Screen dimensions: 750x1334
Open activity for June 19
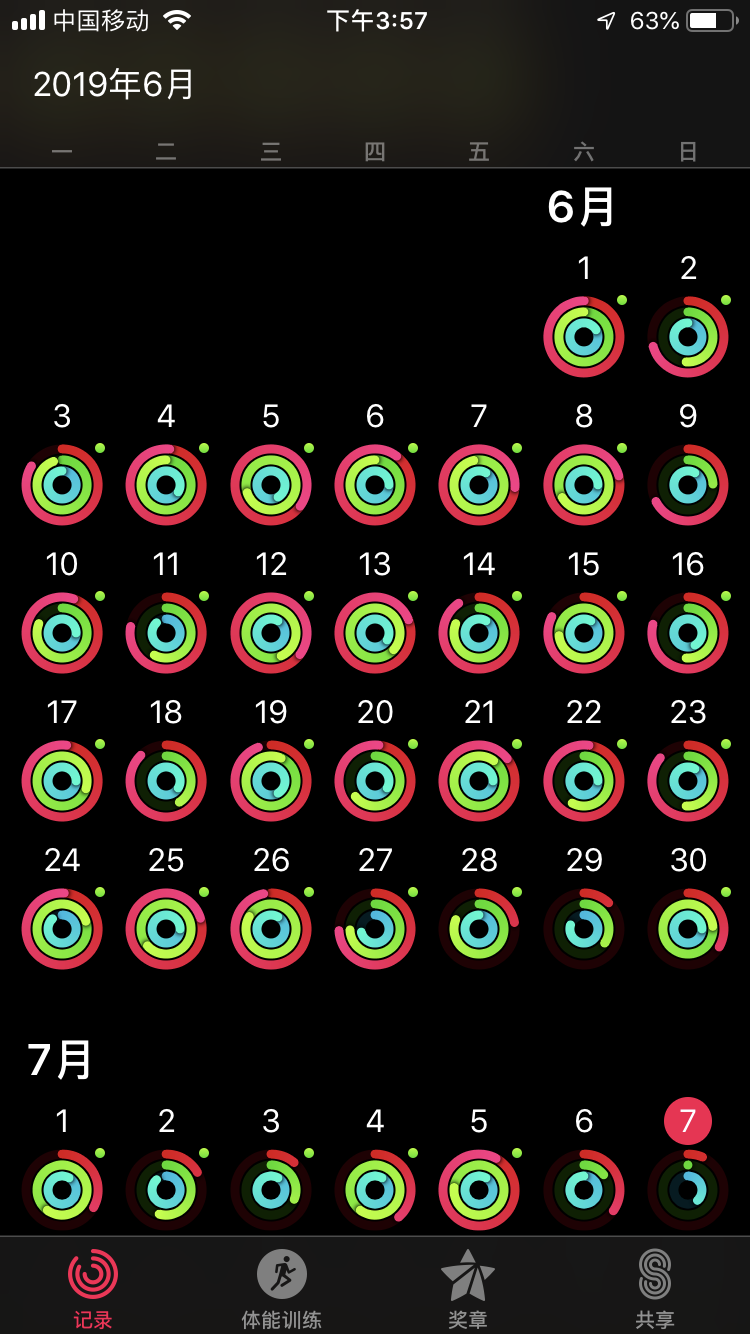(x=271, y=781)
